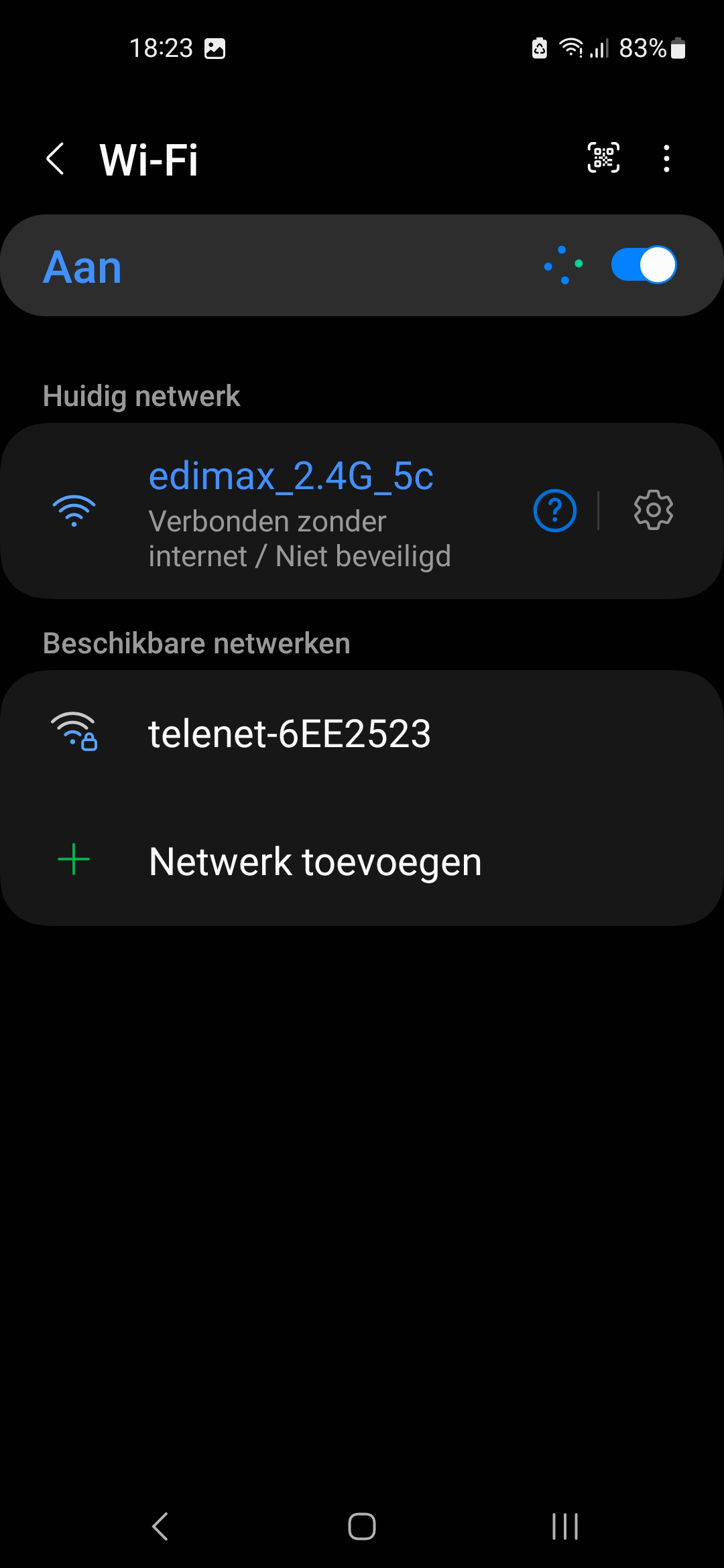Open the three-dot overflow menu
This screenshot has height=1568, width=724.
pos(666,158)
